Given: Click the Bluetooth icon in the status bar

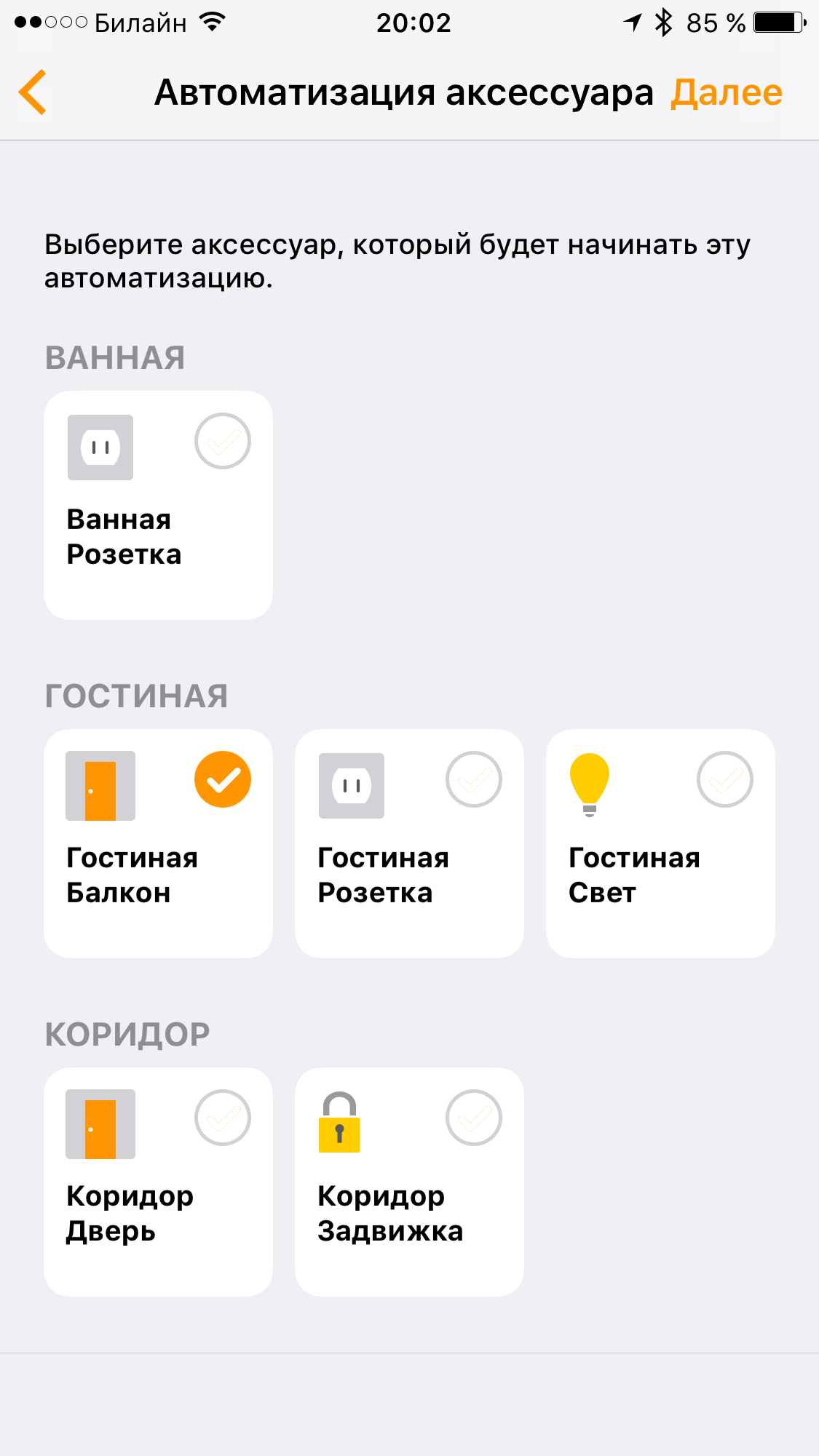Looking at the screenshot, I should click(x=665, y=22).
